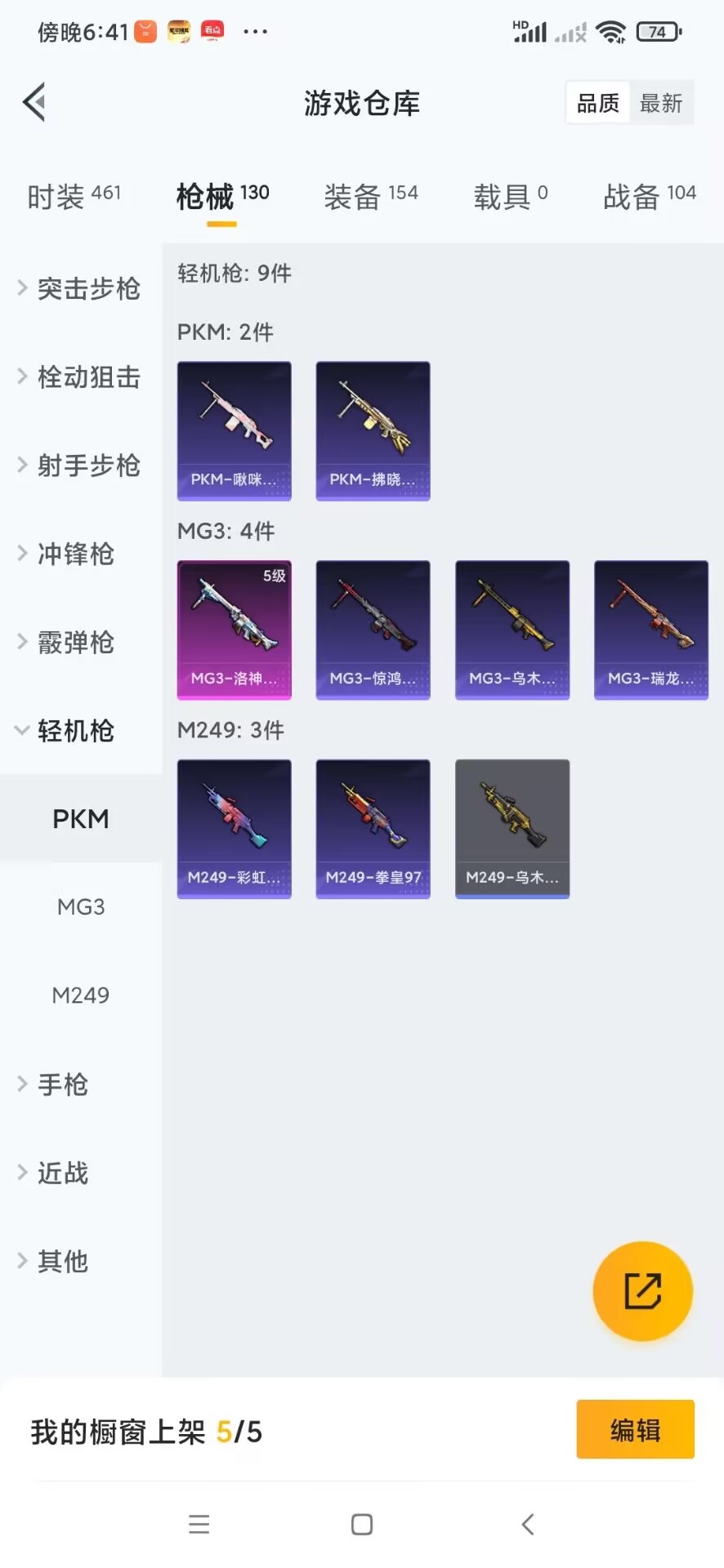Open the M249-拳皇97 skin card
Image resolution: width=724 pixels, height=1568 pixels.
[373, 829]
